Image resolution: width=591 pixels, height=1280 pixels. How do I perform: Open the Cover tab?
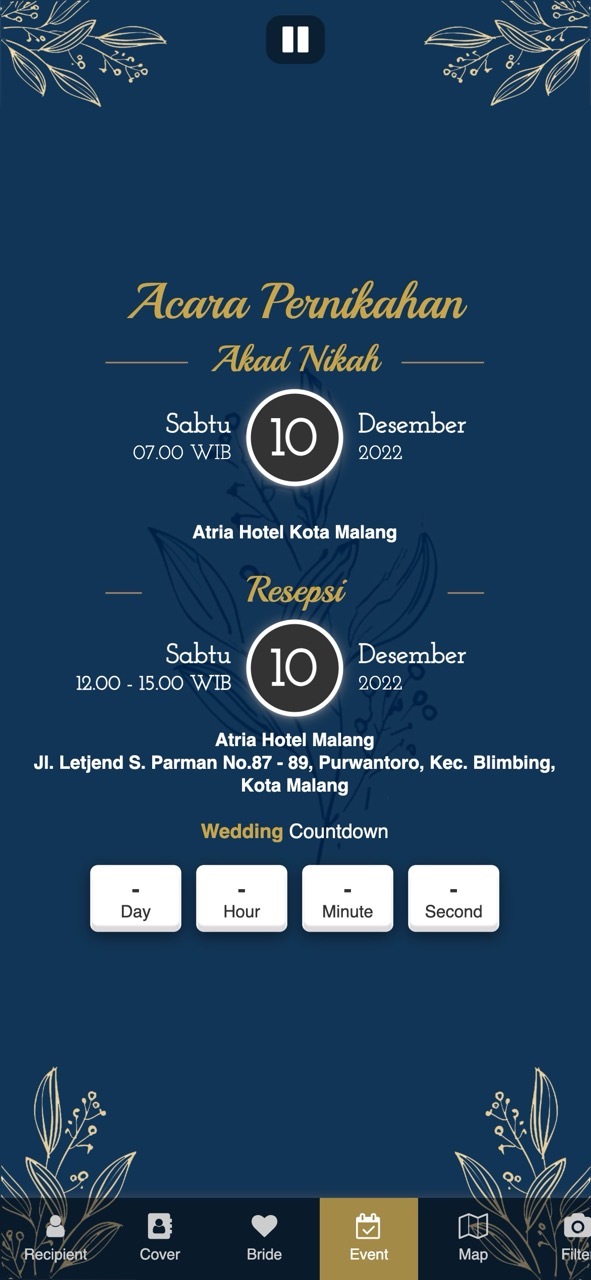coord(160,1238)
